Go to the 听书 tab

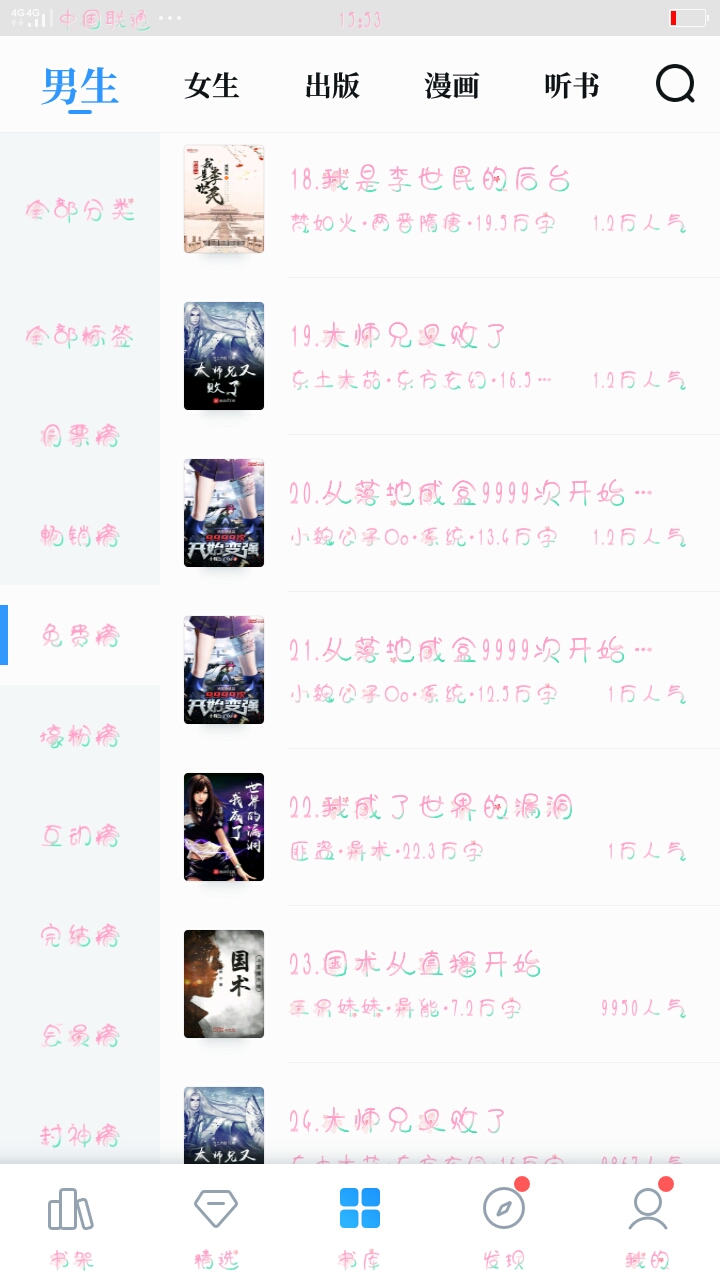click(x=572, y=86)
